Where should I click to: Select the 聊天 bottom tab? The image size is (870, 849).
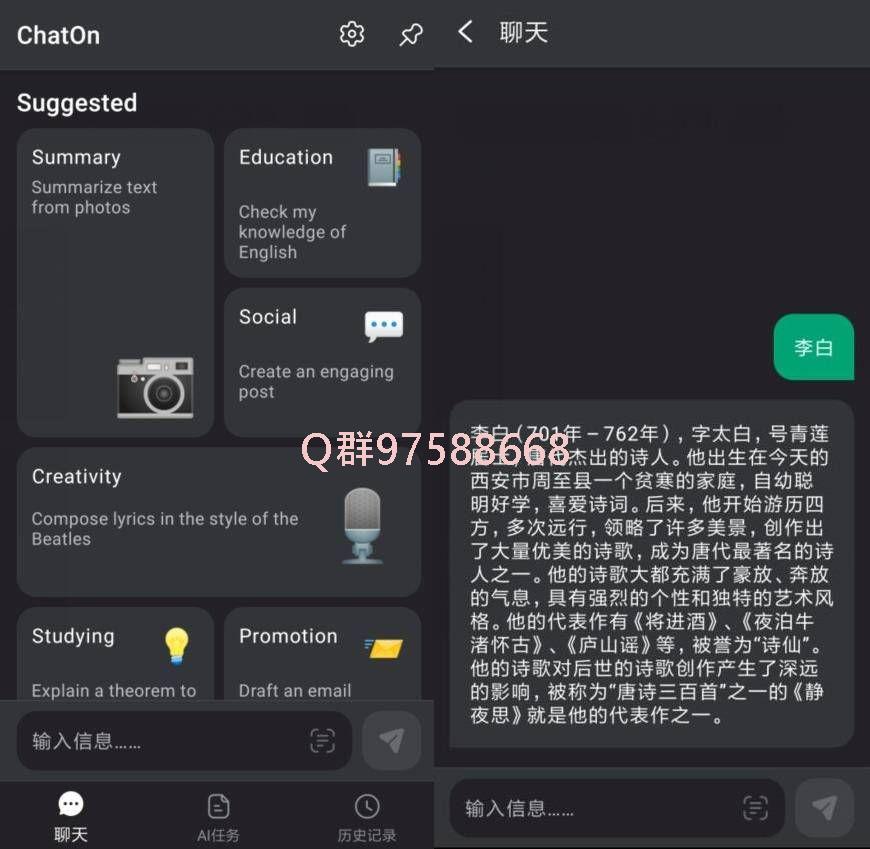[71, 816]
